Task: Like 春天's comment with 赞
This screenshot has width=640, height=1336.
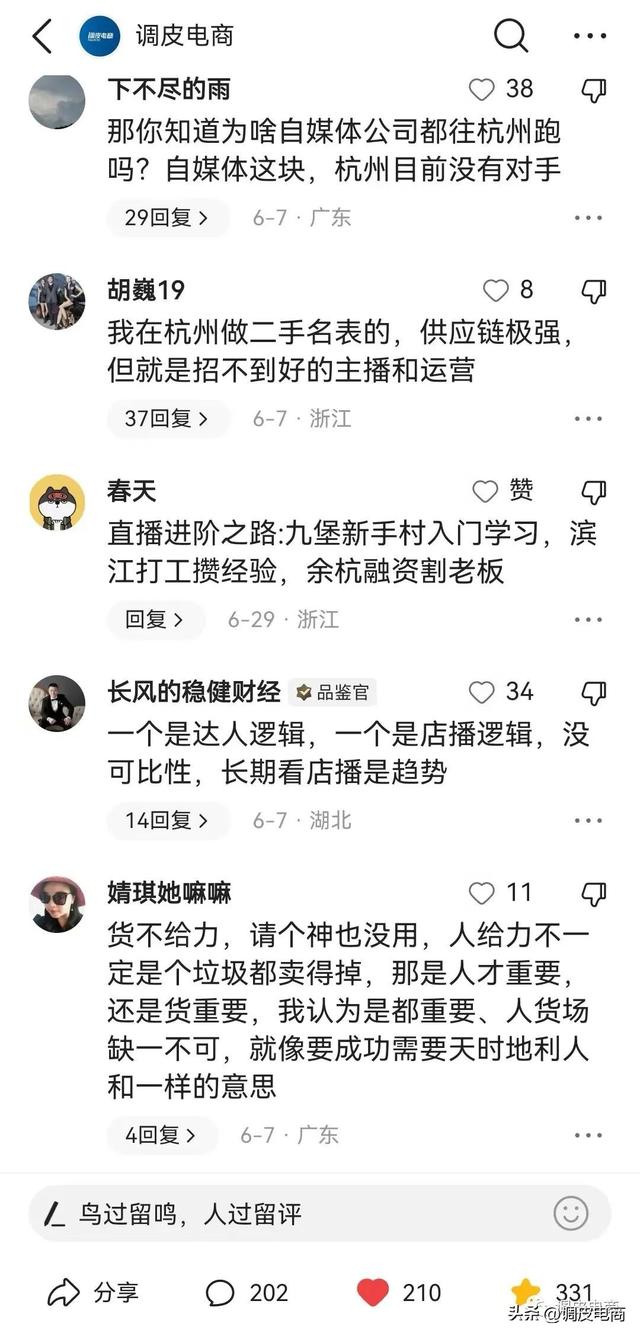Action: 486,491
